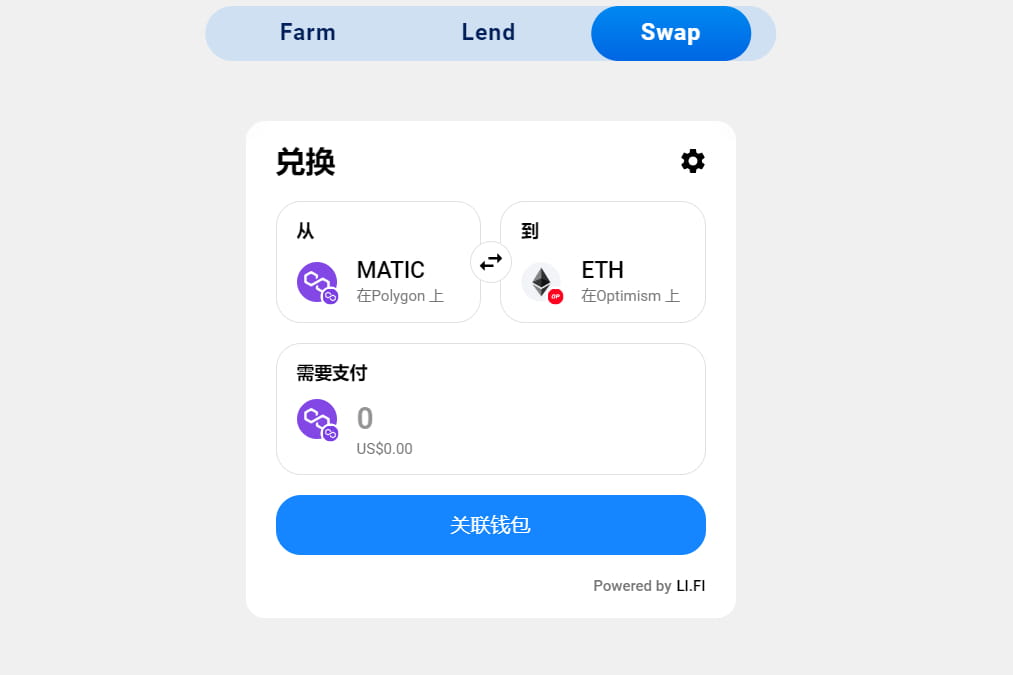
Task: Open the LI.FI powered-by link
Action: pyautogui.click(x=690, y=586)
